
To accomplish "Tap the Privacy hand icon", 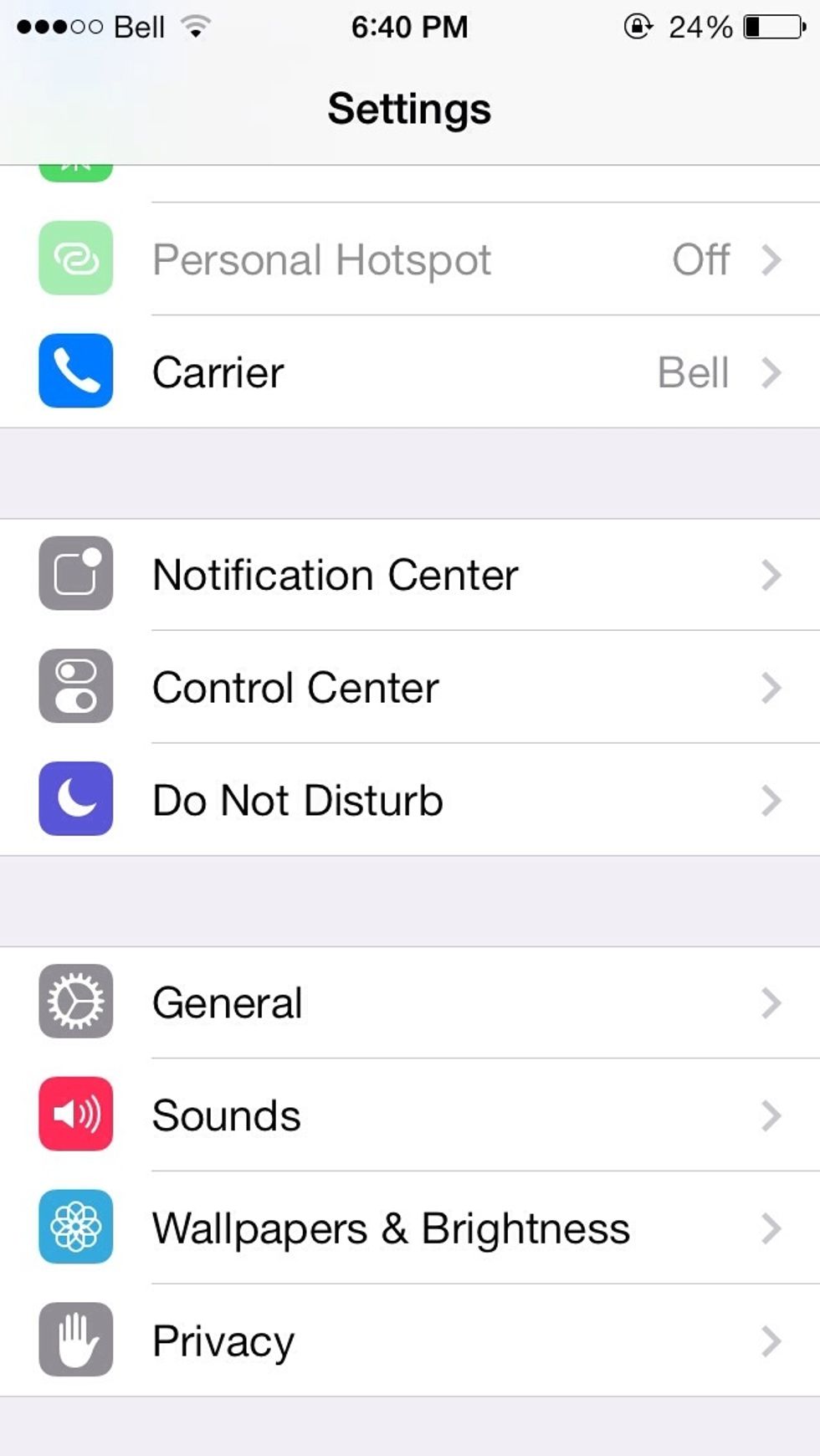I will point(75,1340).
